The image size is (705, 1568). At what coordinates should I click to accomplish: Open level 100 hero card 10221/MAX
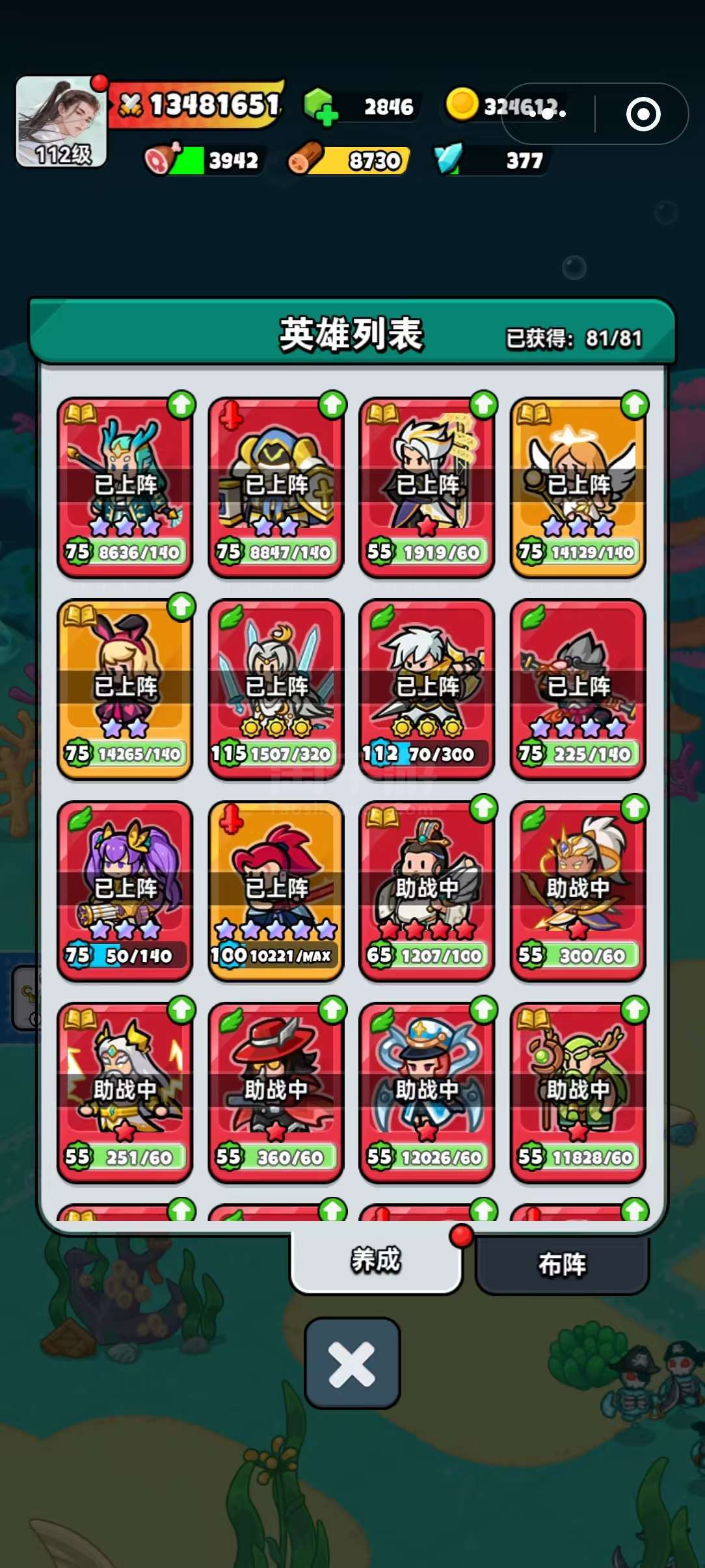pos(276,891)
